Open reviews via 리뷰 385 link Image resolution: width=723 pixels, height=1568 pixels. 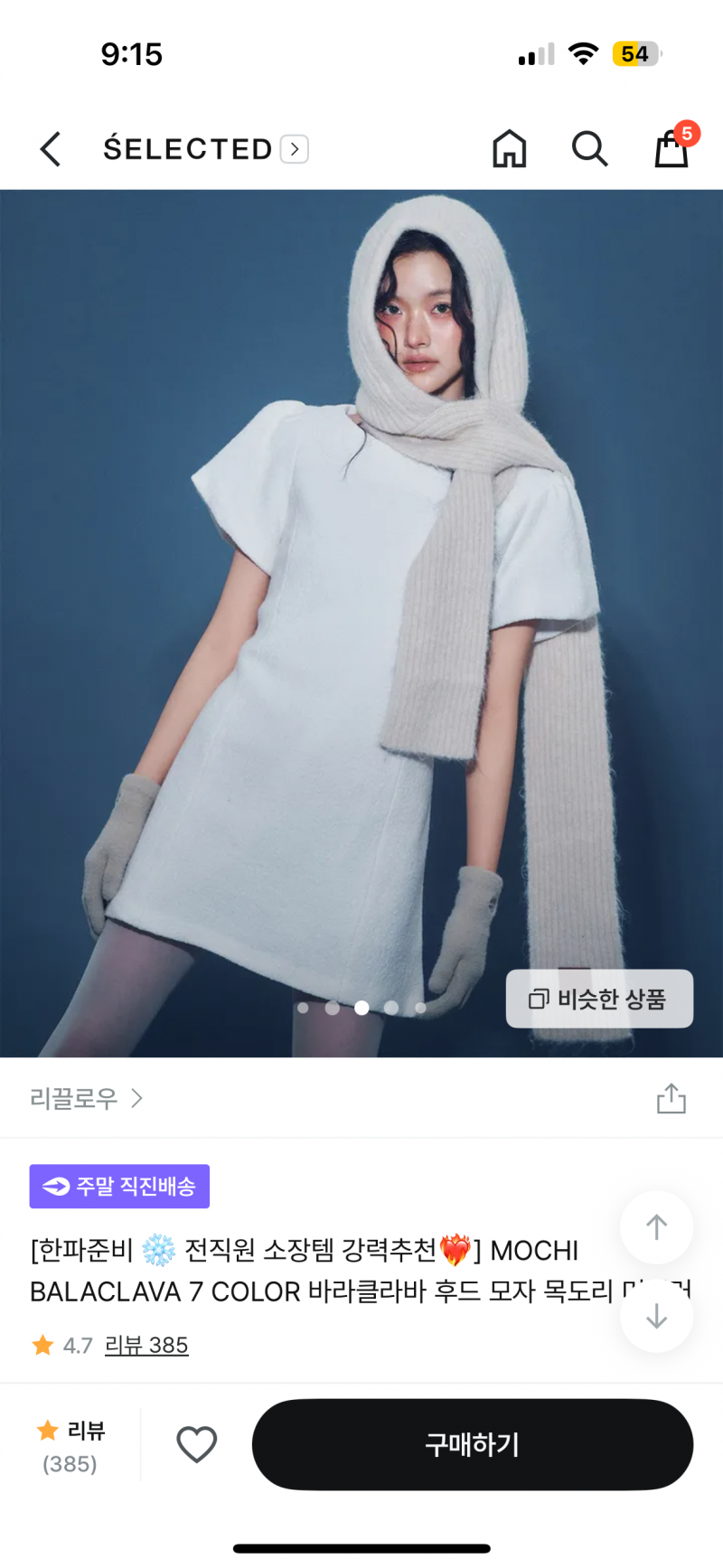(146, 1345)
